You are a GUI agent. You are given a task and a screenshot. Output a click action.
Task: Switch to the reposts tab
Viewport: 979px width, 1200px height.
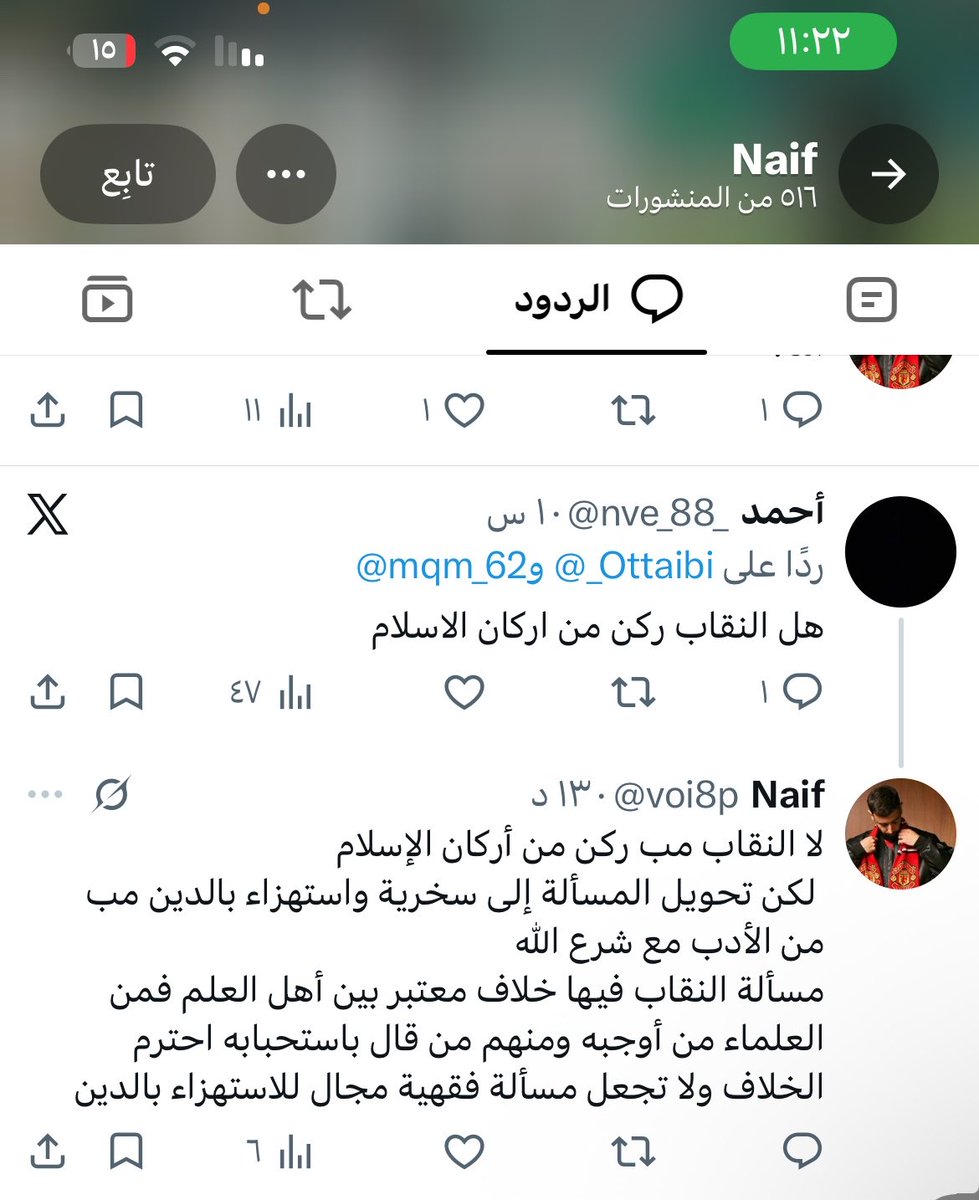click(321, 299)
